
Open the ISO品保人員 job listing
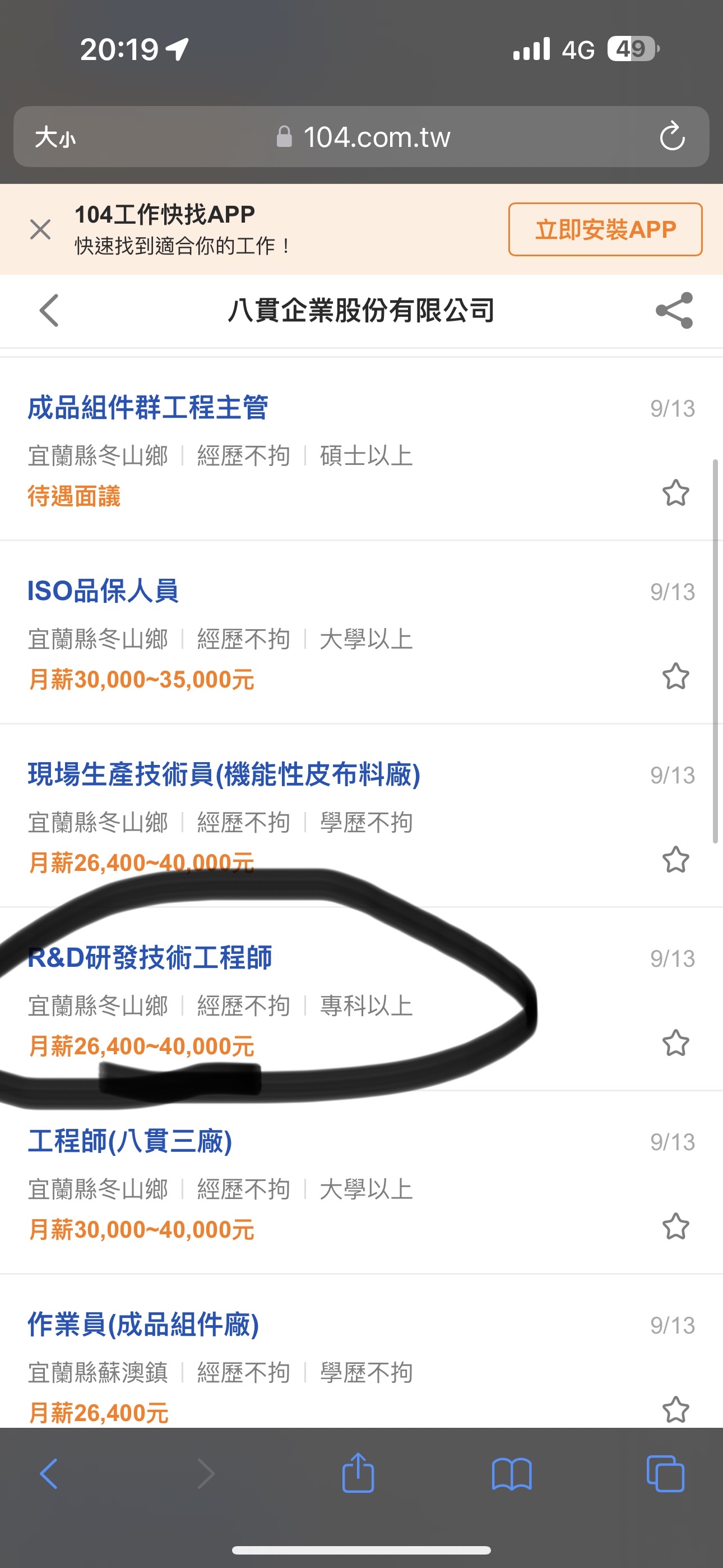tap(103, 591)
